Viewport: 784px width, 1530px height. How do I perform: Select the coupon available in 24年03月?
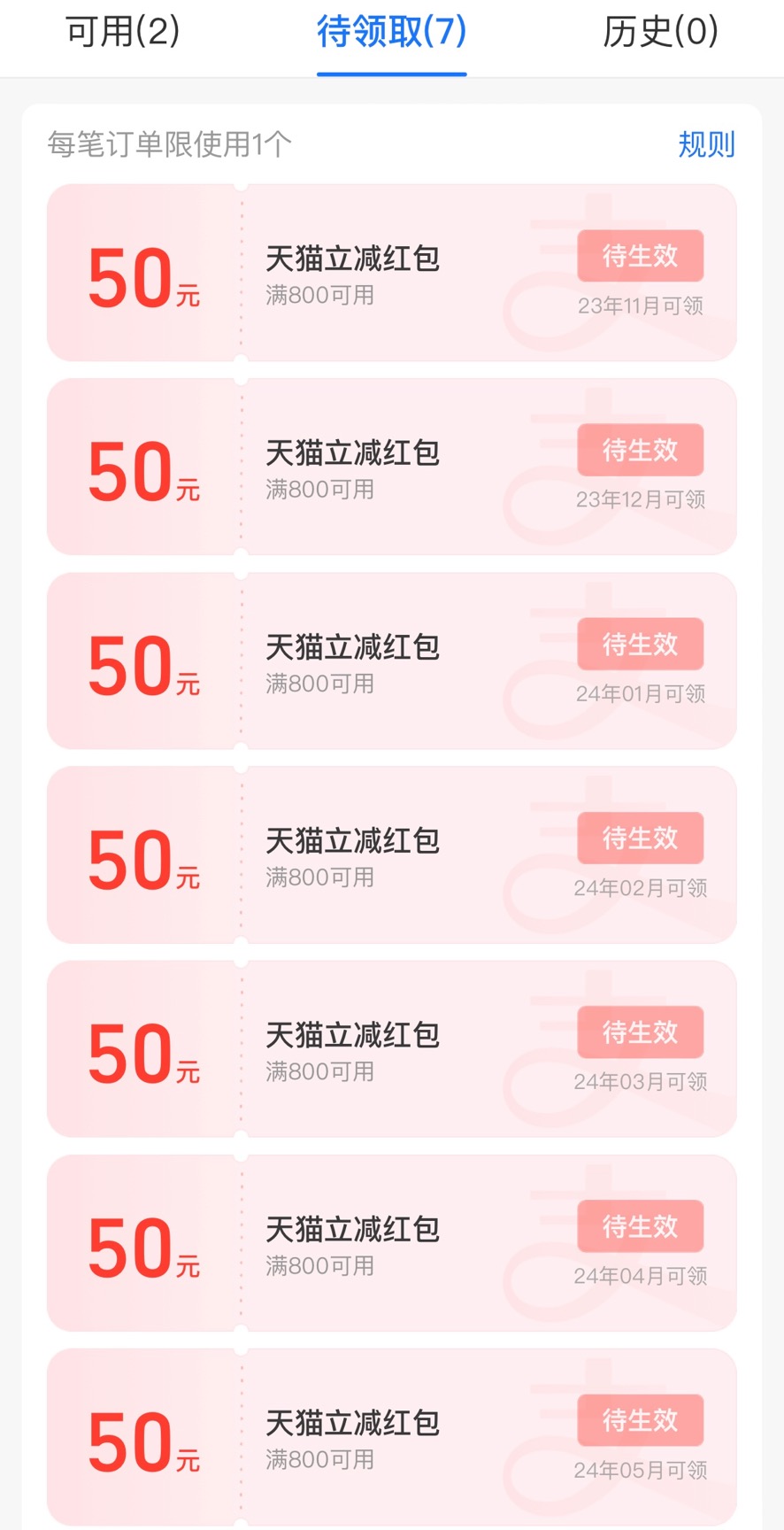click(392, 1047)
